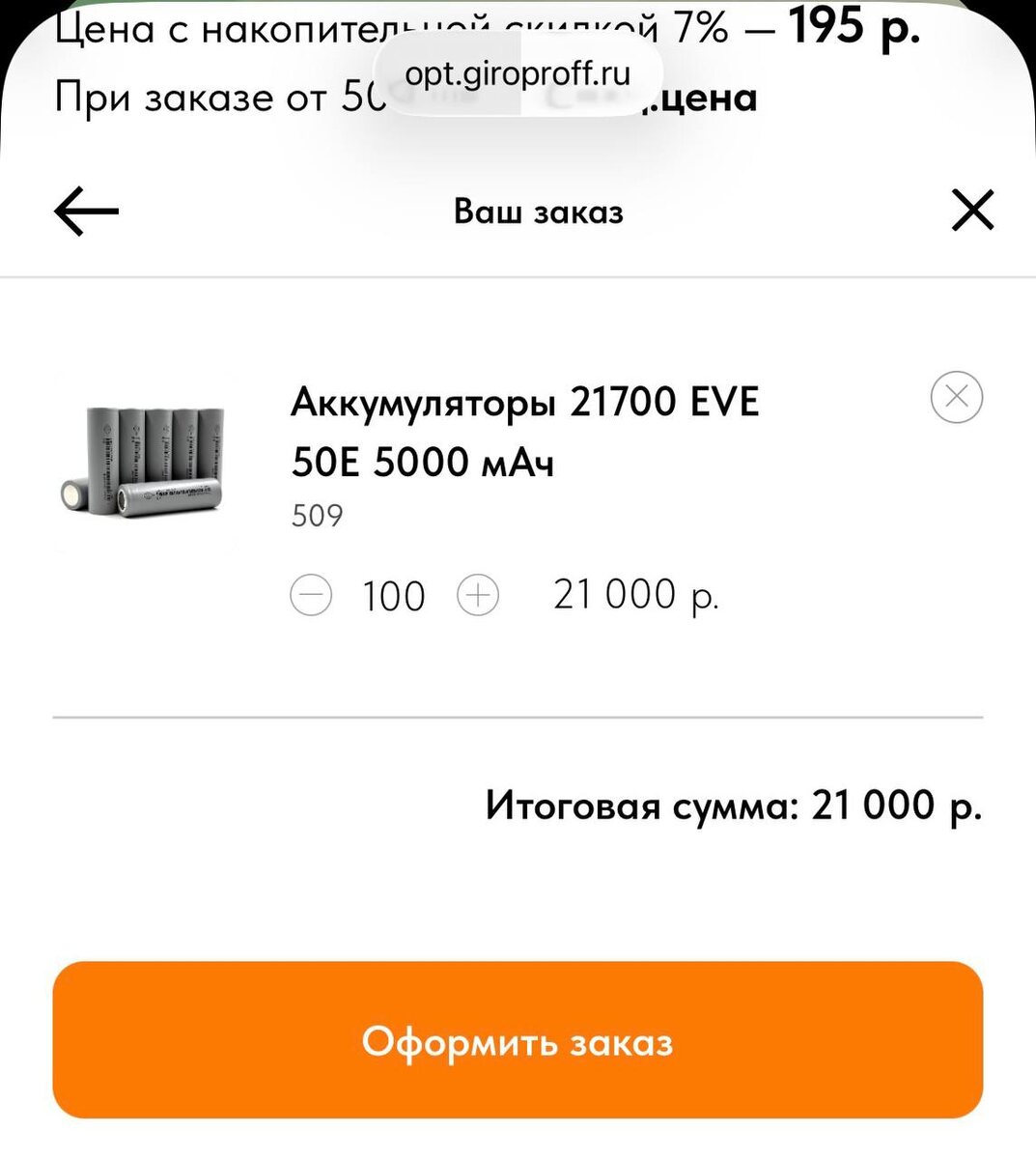
Task: Open the 21700 EVE battery product image
Action: click(x=145, y=460)
